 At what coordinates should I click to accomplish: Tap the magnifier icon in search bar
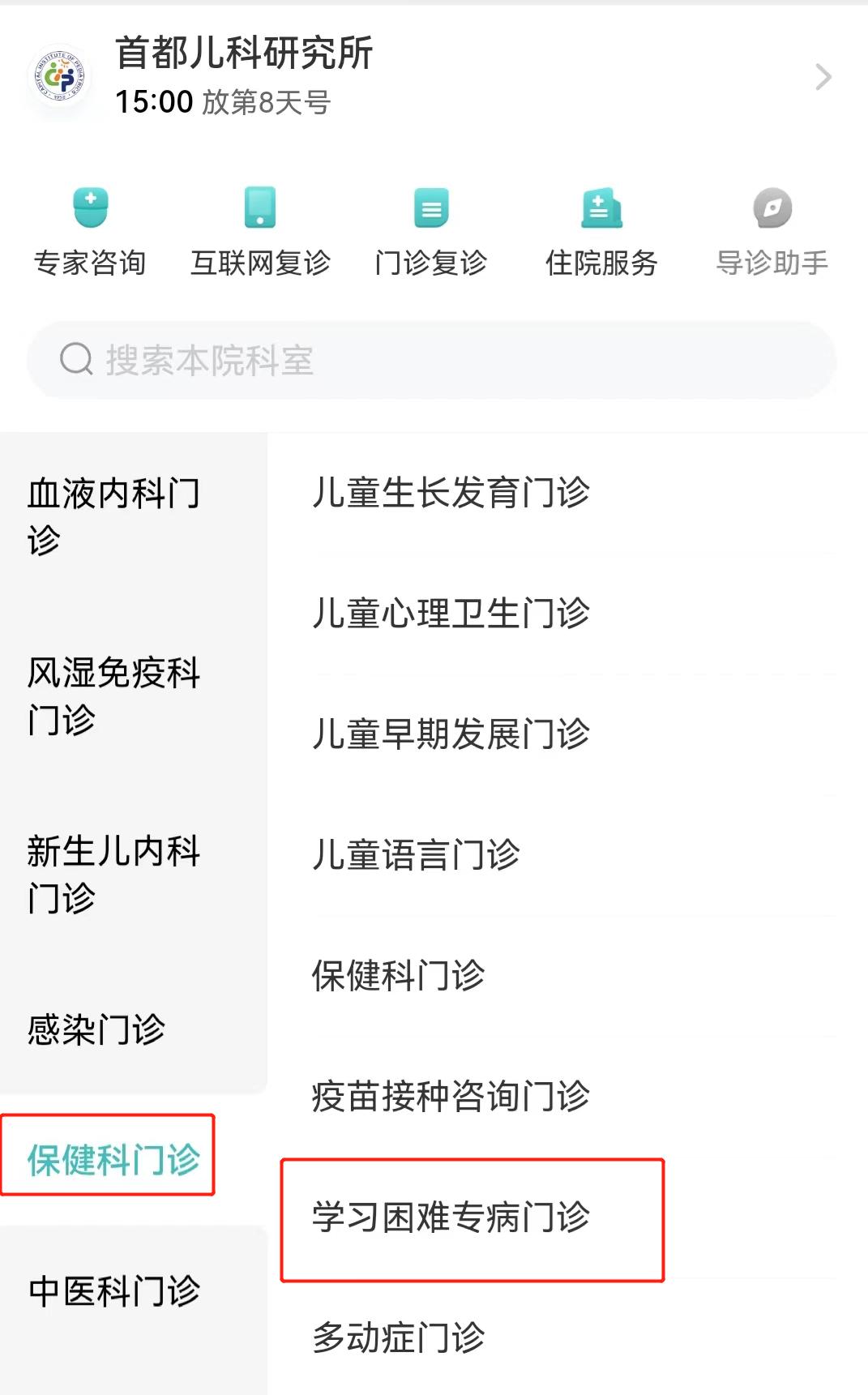[75, 359]
